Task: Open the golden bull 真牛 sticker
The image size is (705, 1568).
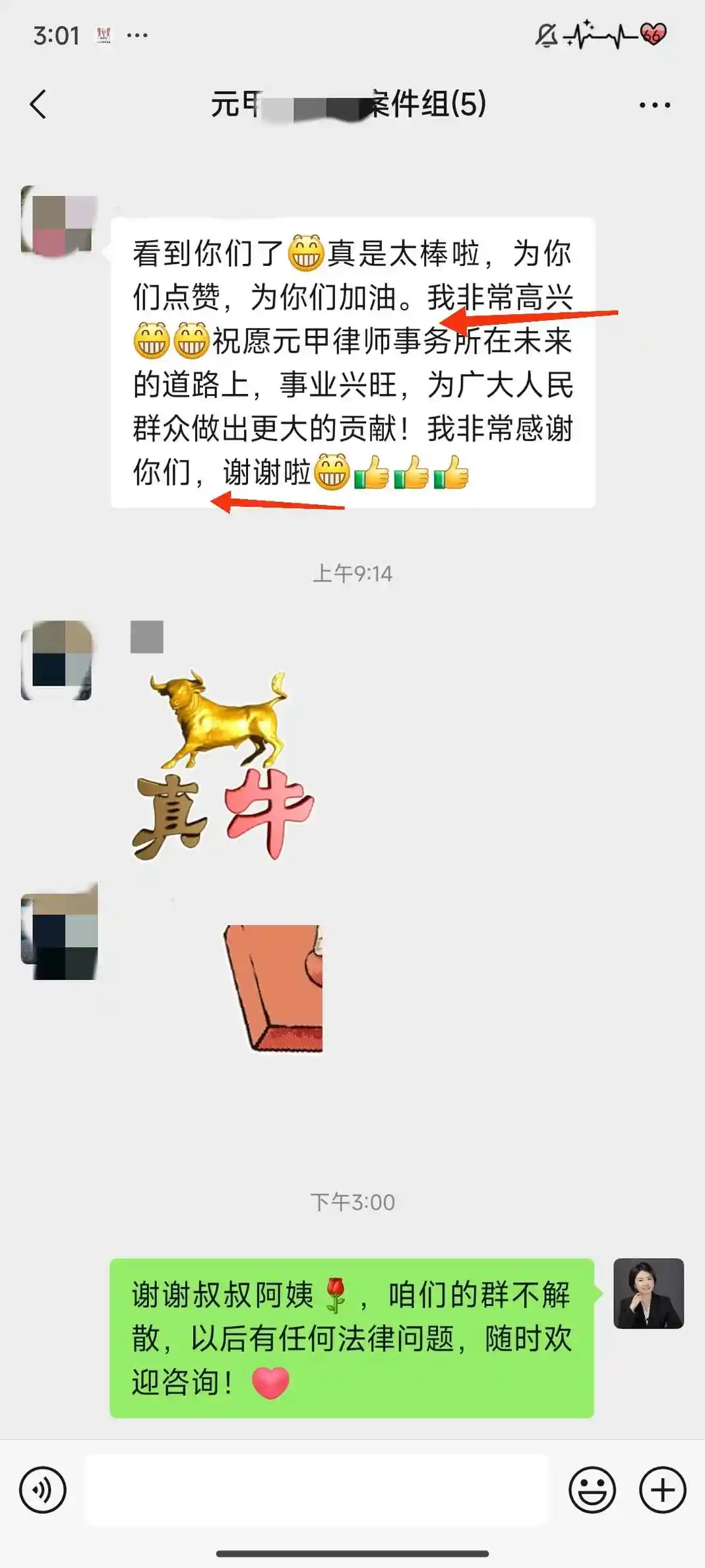Action: pos(221,766)
